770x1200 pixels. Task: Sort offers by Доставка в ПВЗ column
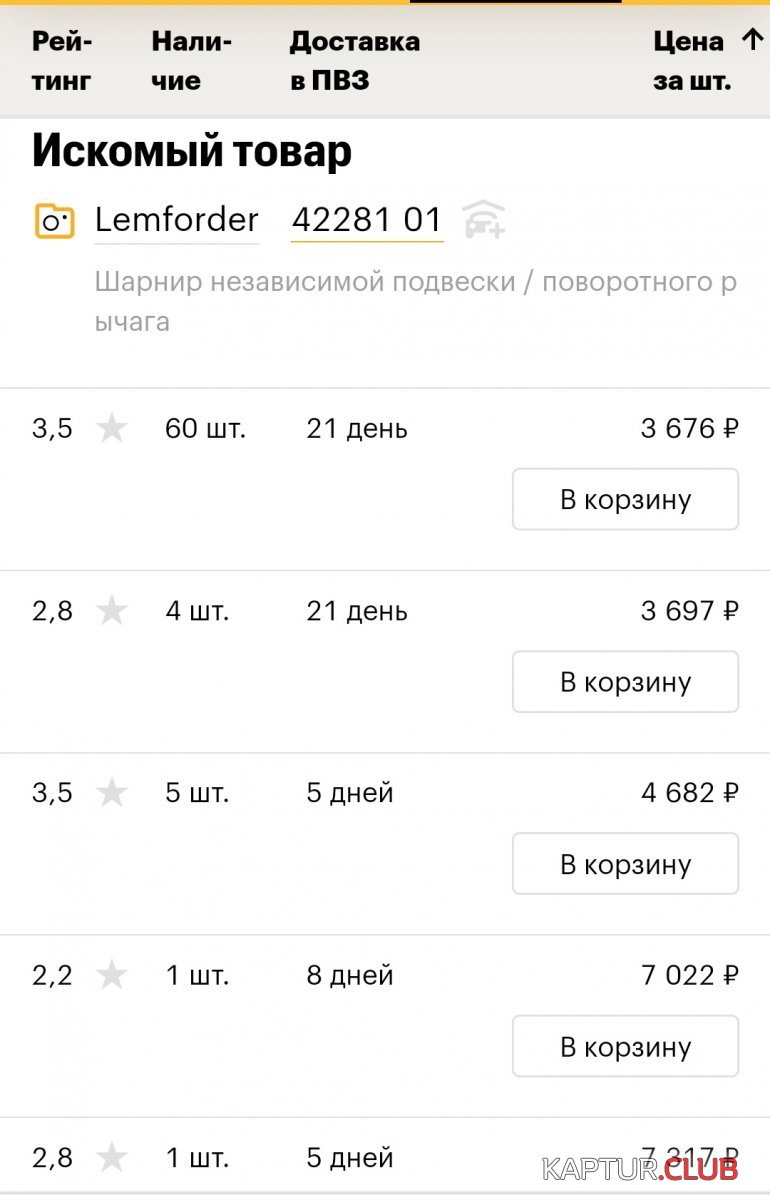(x=354, y=61)
